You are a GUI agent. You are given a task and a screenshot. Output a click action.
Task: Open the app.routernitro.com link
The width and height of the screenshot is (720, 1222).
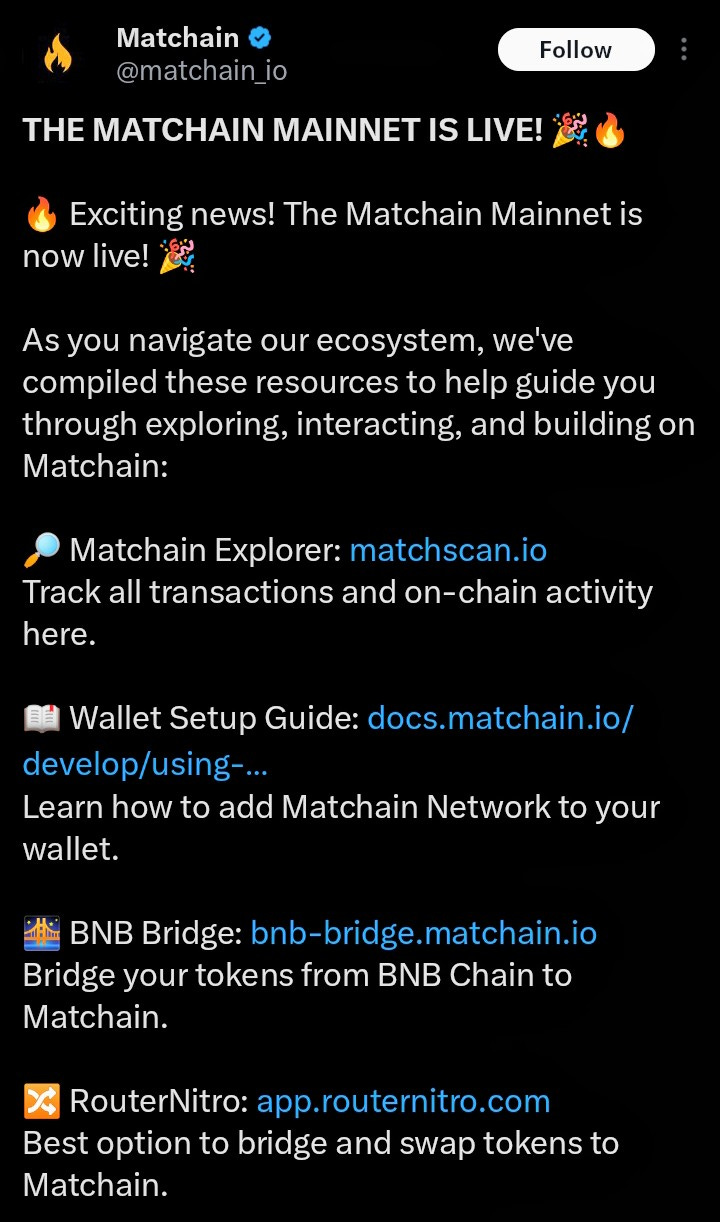403,1102
